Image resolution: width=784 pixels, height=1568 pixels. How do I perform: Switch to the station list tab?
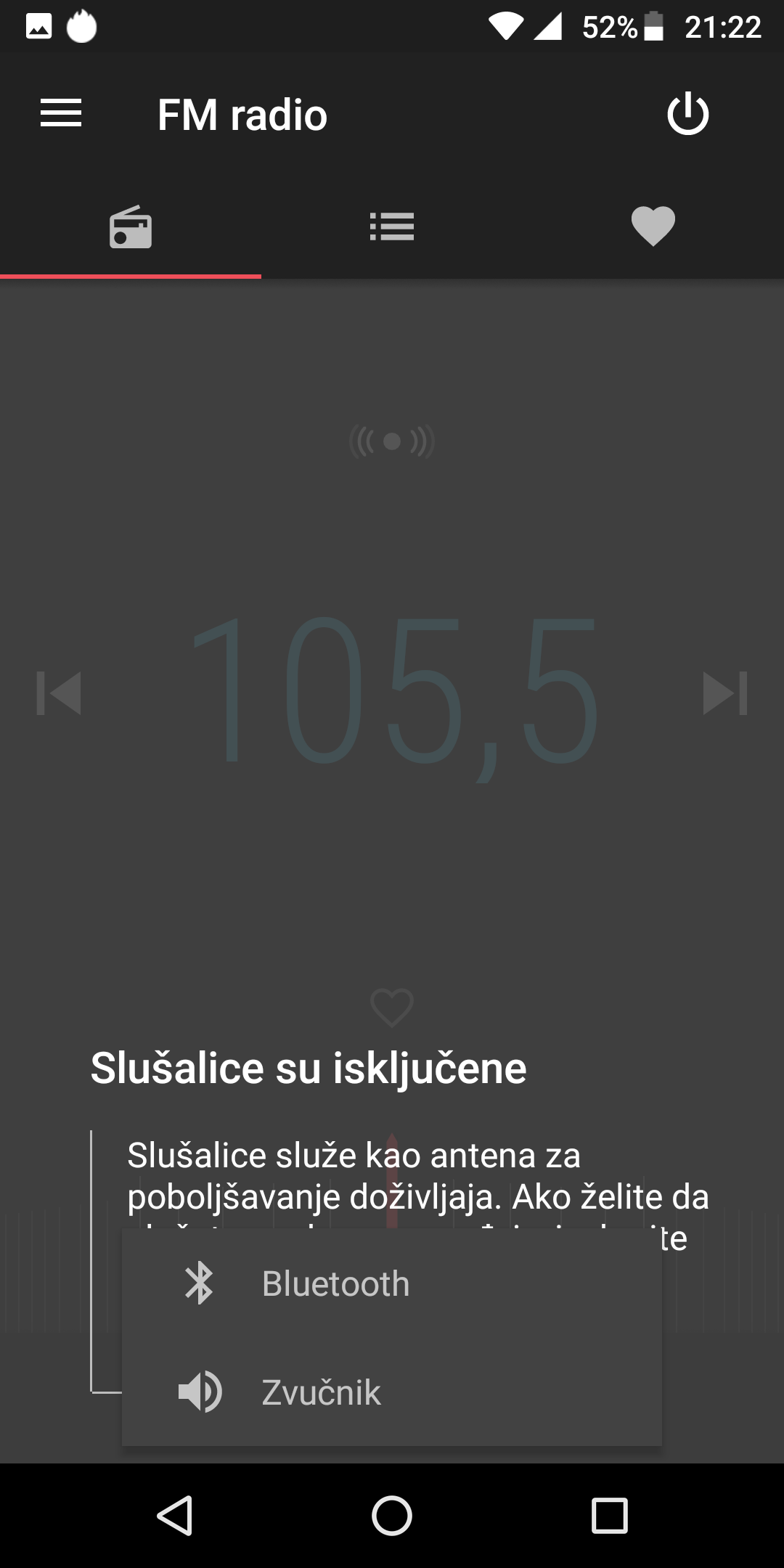(392, 227)
